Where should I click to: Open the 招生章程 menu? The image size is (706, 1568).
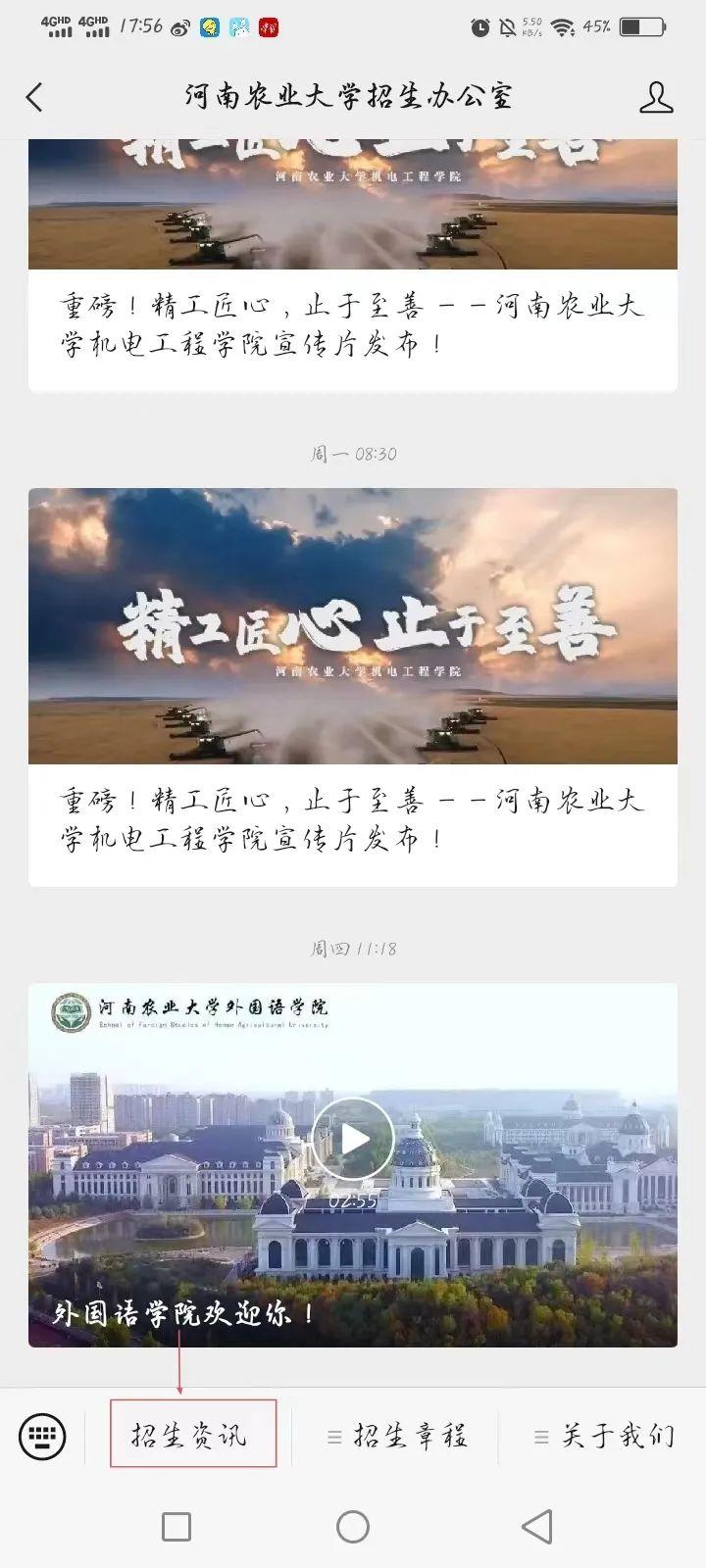click(x=398, y=1437)
